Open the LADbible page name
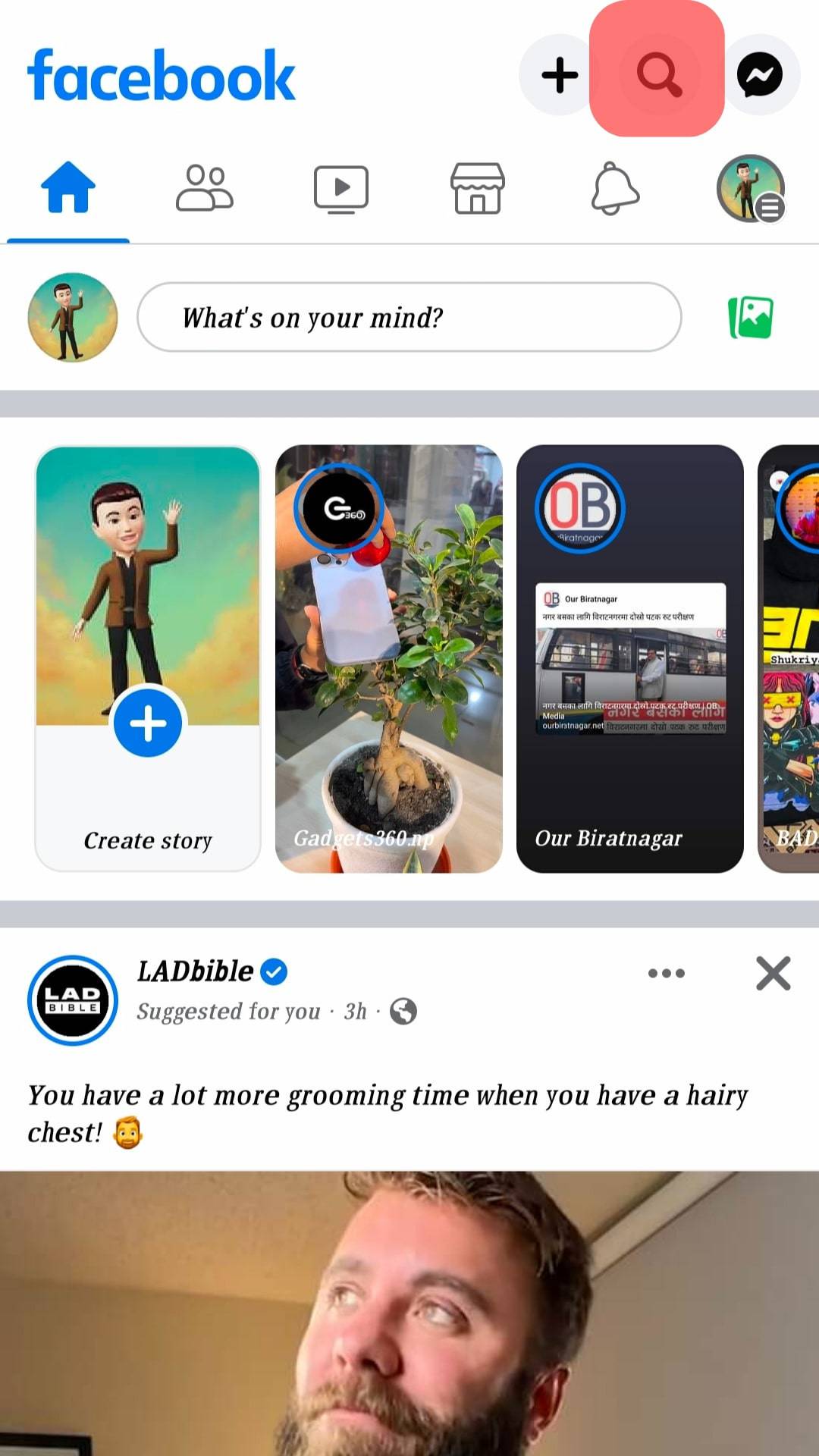This screenshot has height=1456, width=819. coord(196,971)
